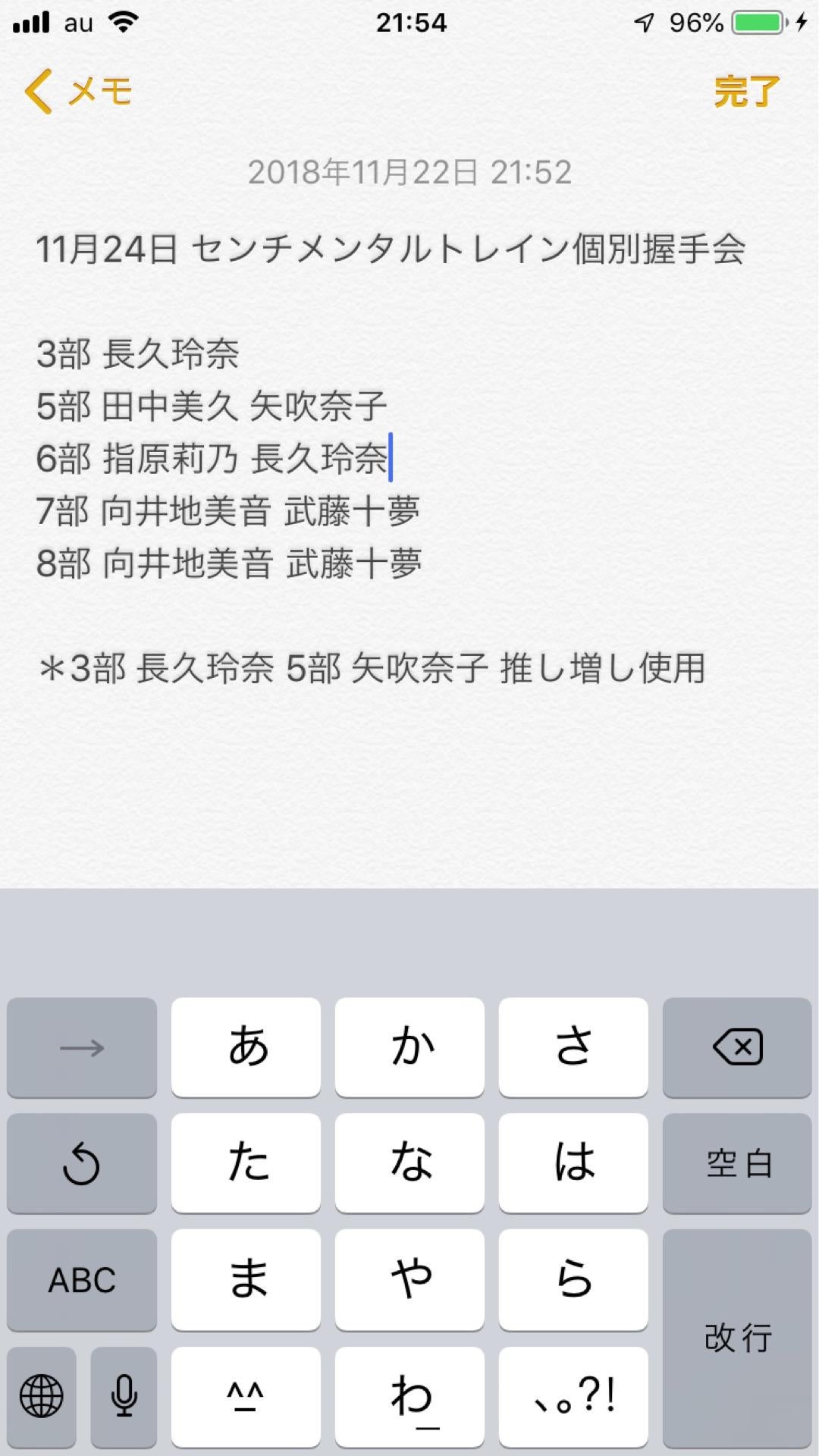
Task: Tap 完了 to finish editing
Action: click(745, 91)
